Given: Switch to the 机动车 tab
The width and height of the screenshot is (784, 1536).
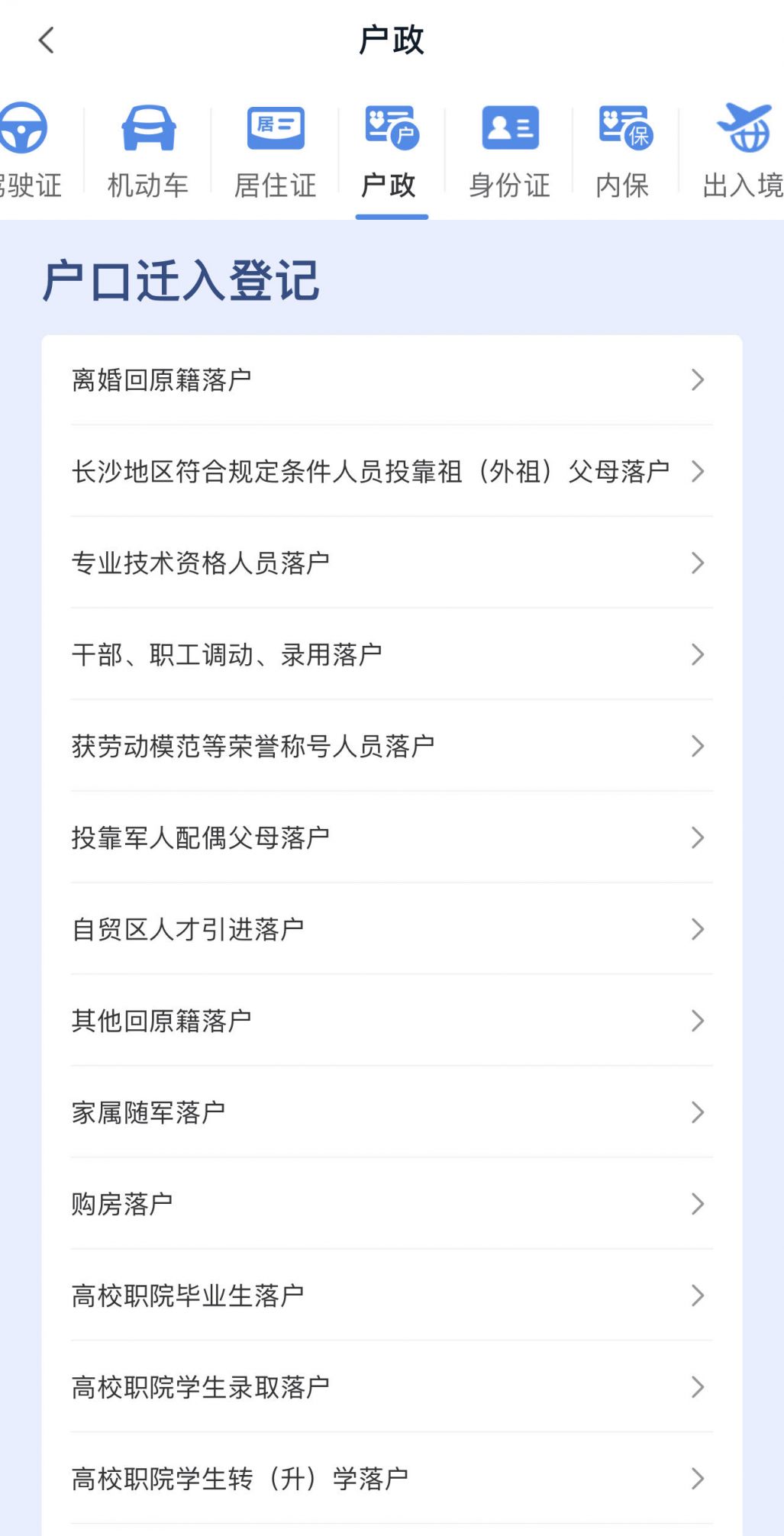Looking at the screenshot, I should 148,153.
